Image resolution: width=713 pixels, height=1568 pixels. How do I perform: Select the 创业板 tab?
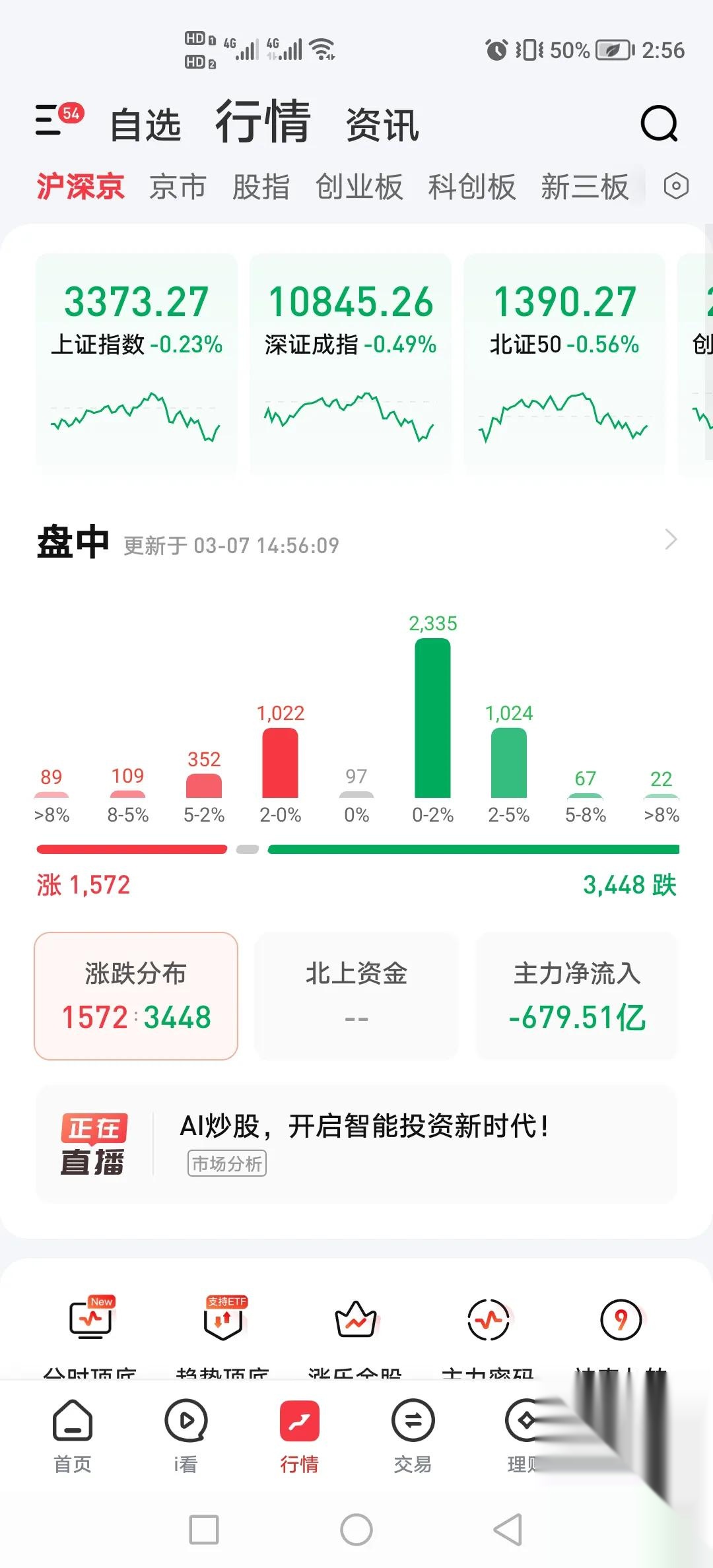click(359, 187)
